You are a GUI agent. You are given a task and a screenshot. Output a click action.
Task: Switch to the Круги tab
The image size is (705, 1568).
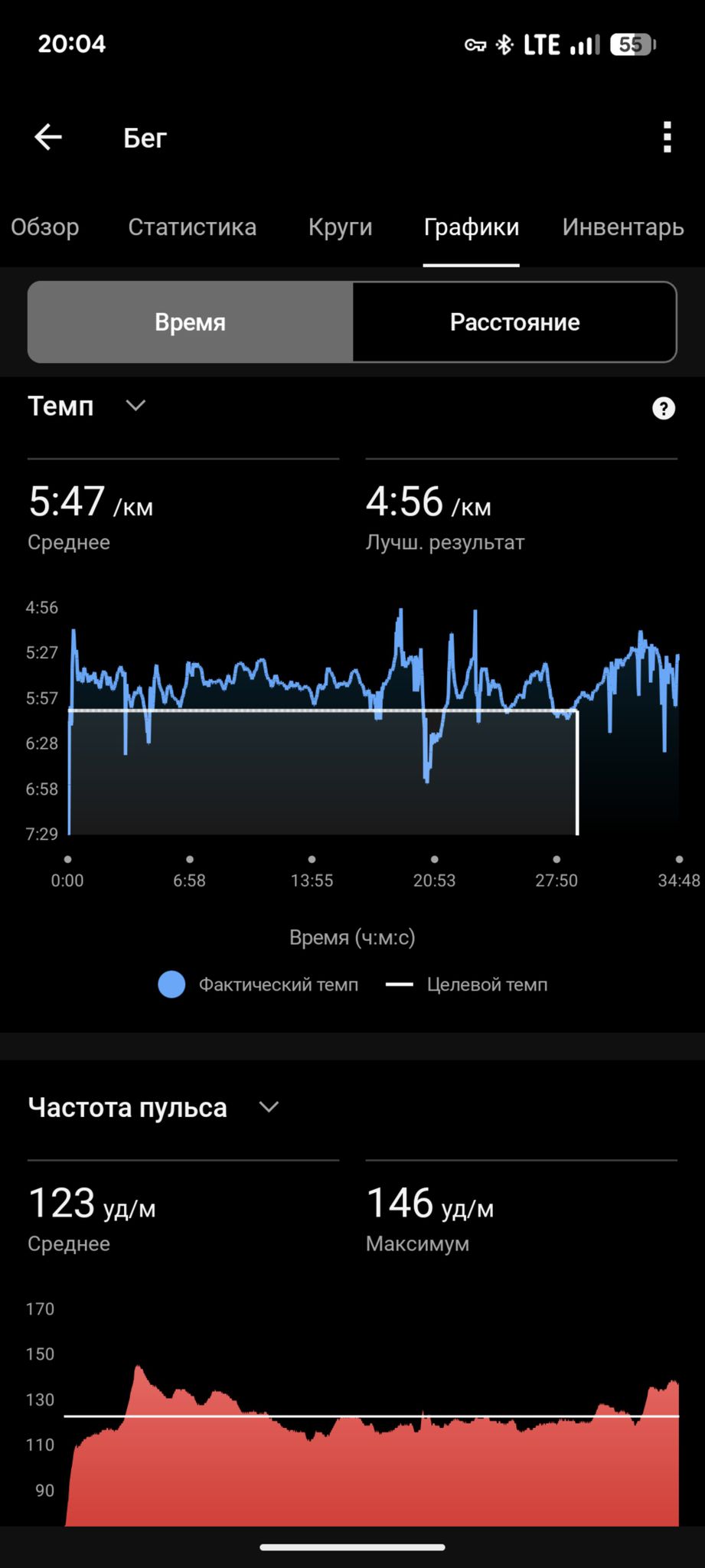pyautogui.click(x=341, y=227)
